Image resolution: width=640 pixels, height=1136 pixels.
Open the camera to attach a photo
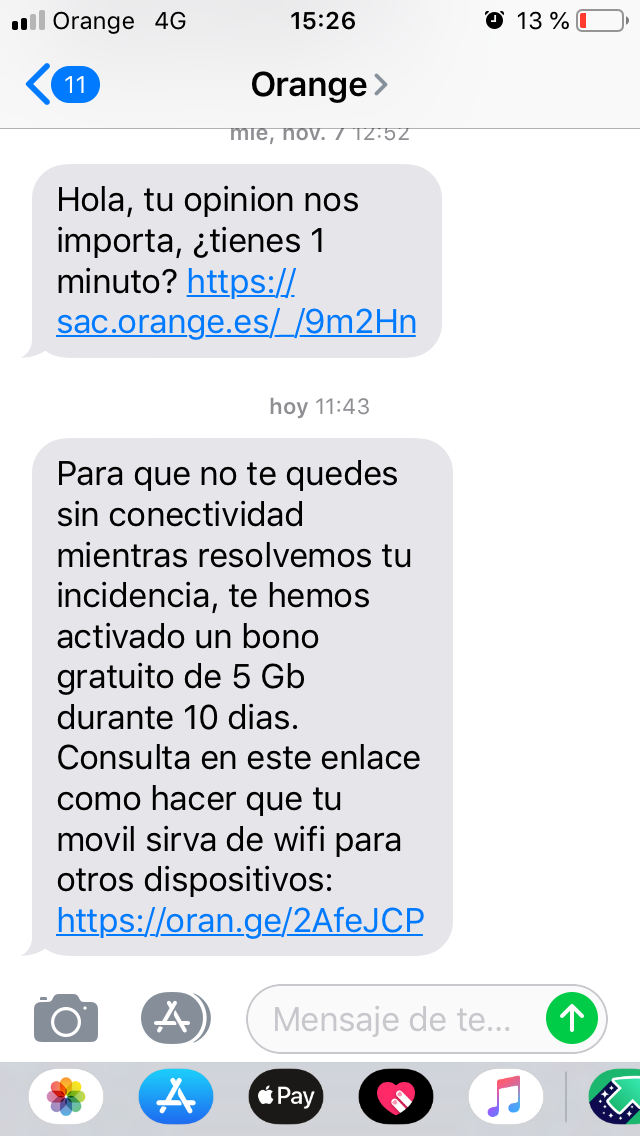(66, 1019)
